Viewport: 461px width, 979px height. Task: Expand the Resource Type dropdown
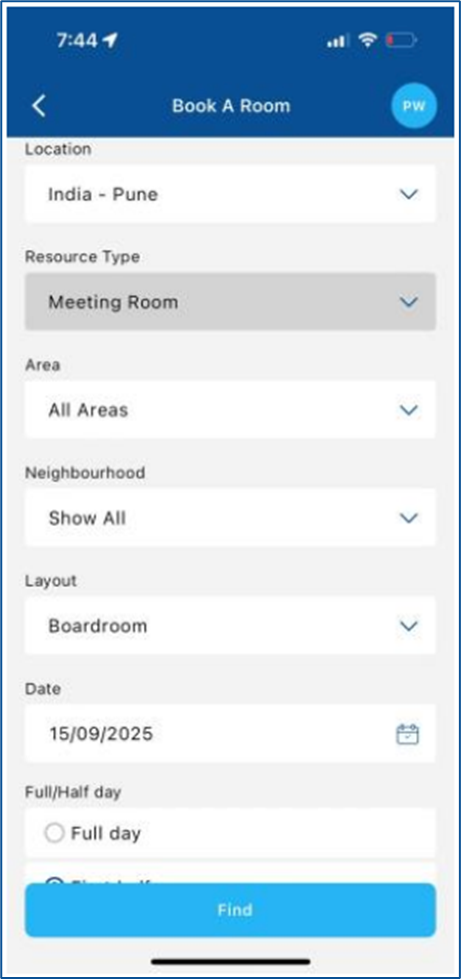tap(230, 302)
